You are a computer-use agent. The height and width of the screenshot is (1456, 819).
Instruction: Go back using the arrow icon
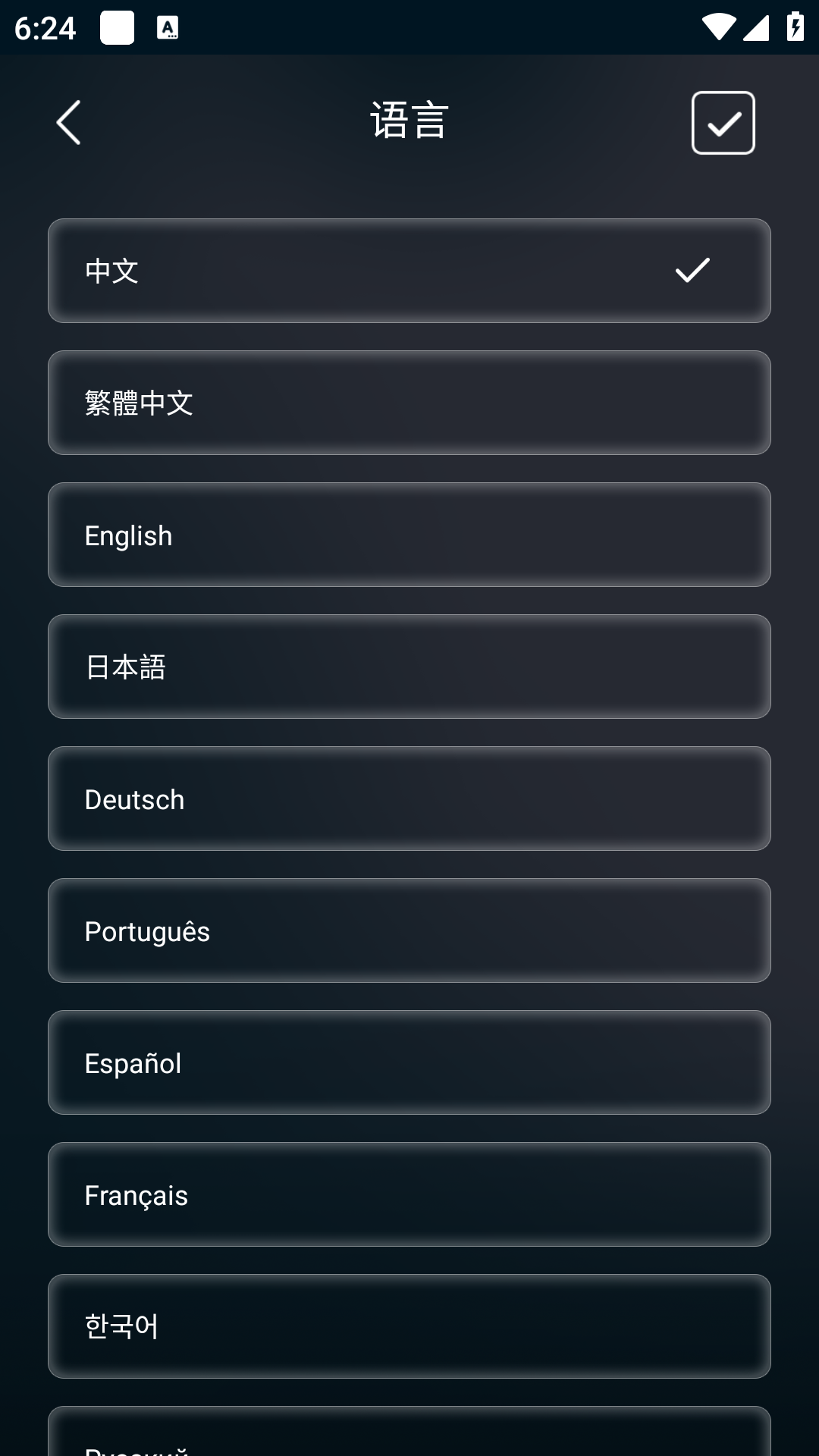68,122
